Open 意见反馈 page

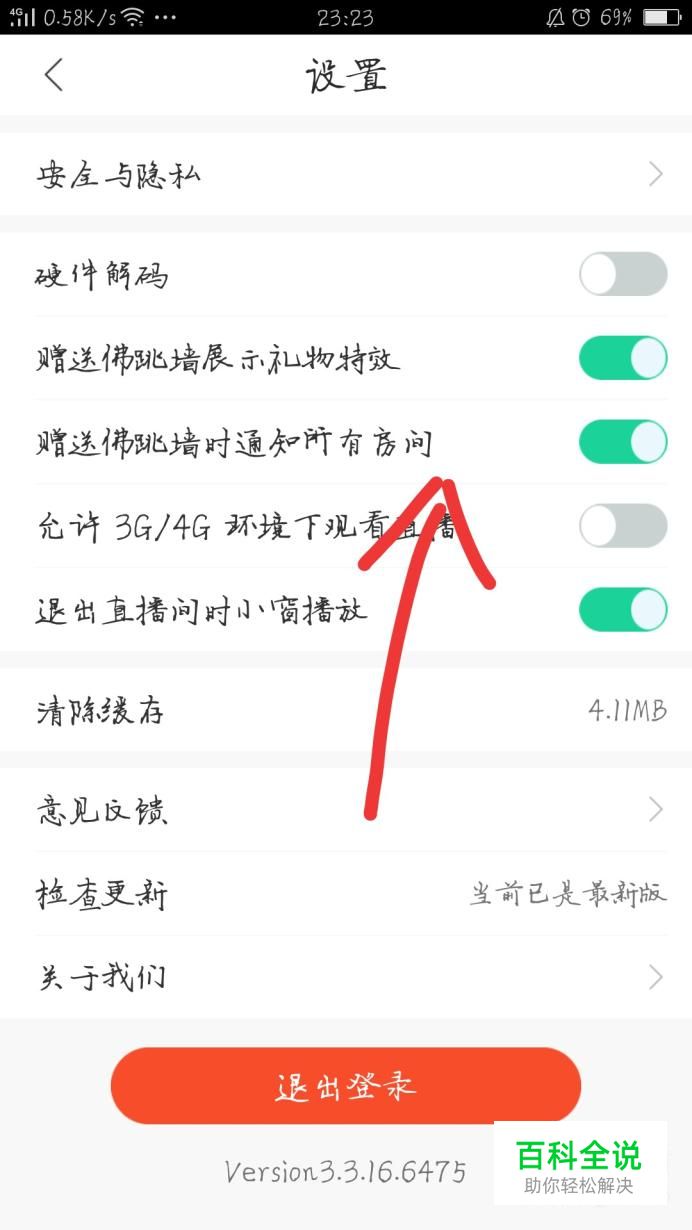point(346,809)
